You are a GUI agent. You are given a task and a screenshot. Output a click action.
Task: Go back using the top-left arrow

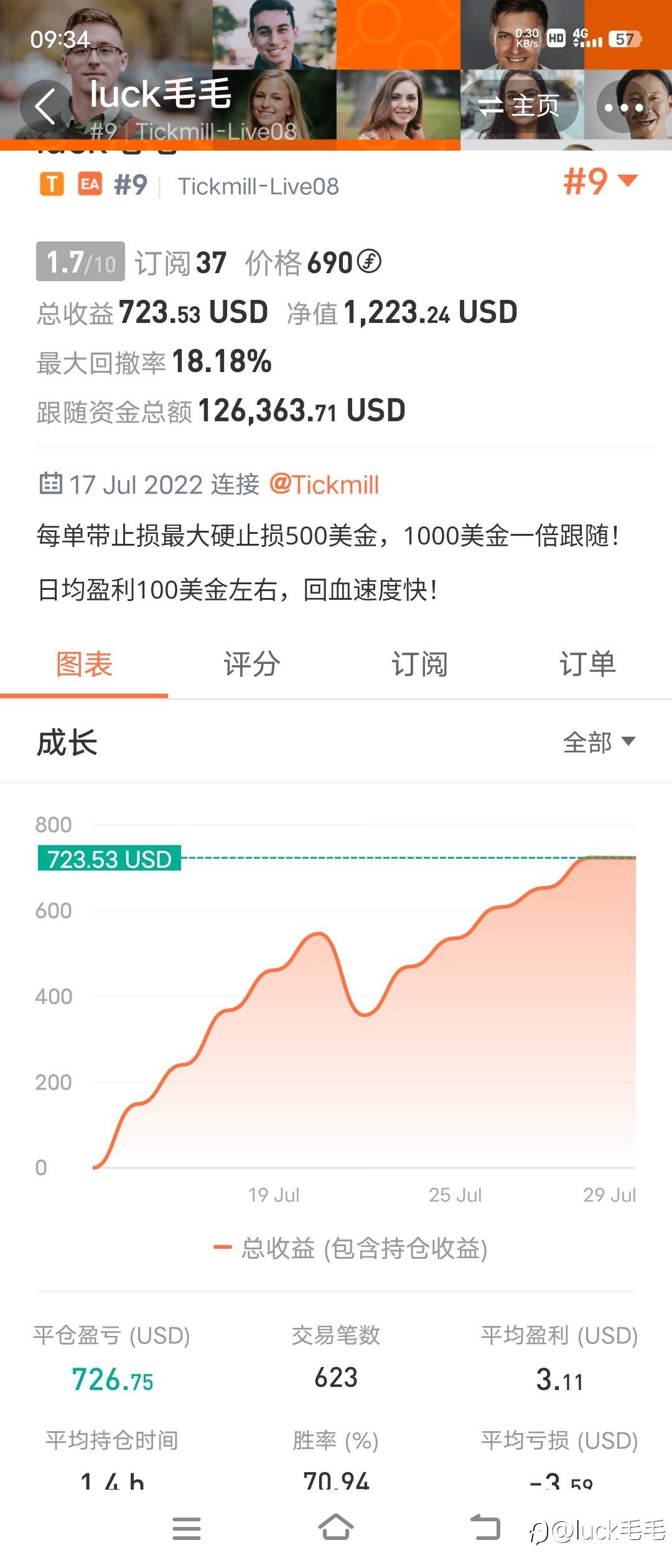(x=45, y=107)
